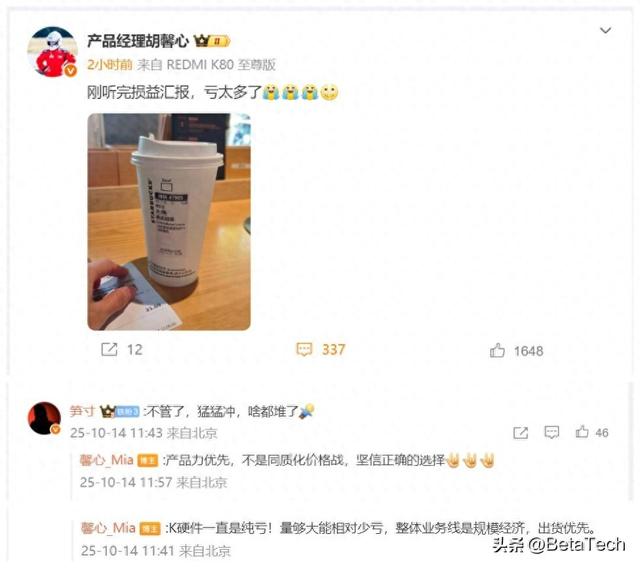Repost the post with 12 shares

coord(122,350)
